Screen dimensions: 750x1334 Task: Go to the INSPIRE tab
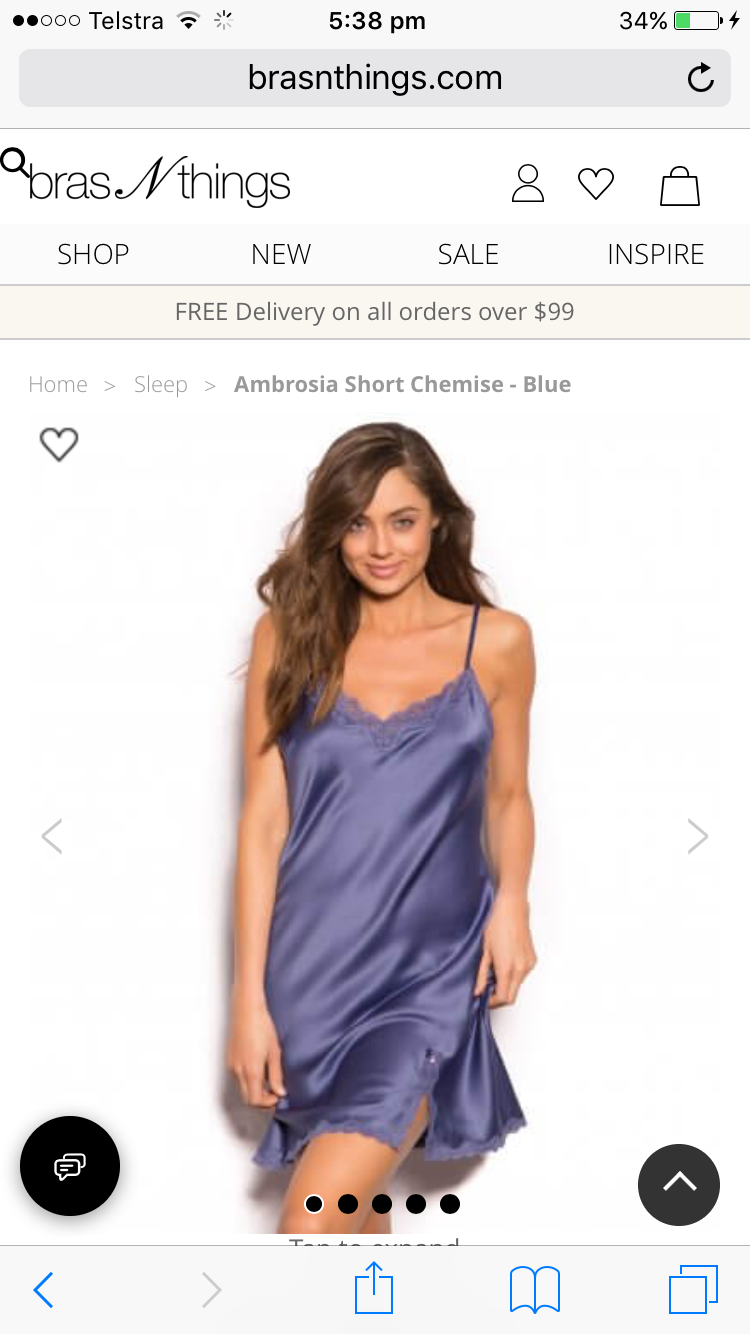tap(656, 254)
